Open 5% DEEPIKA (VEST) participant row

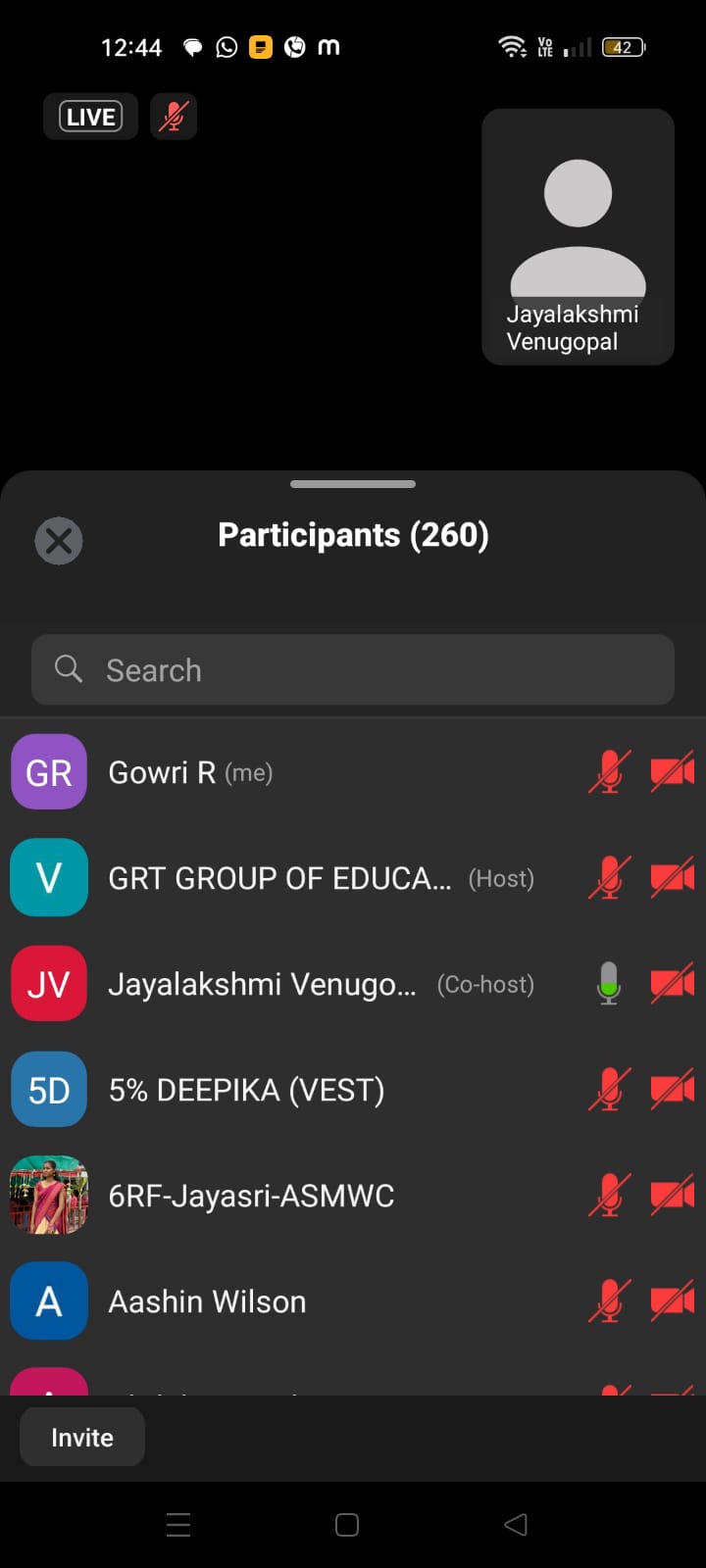point(294,1090)
